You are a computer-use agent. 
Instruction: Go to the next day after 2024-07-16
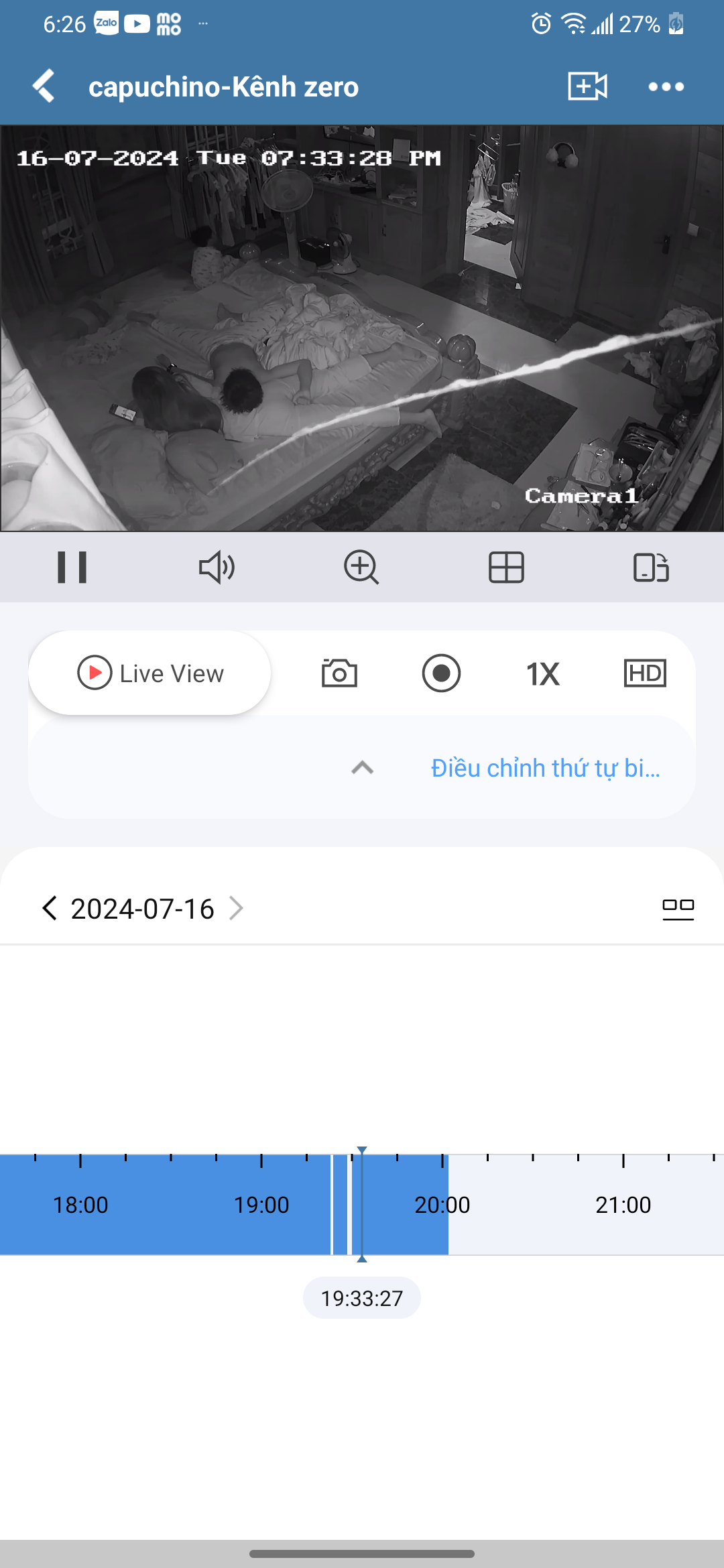click(236, 909)
